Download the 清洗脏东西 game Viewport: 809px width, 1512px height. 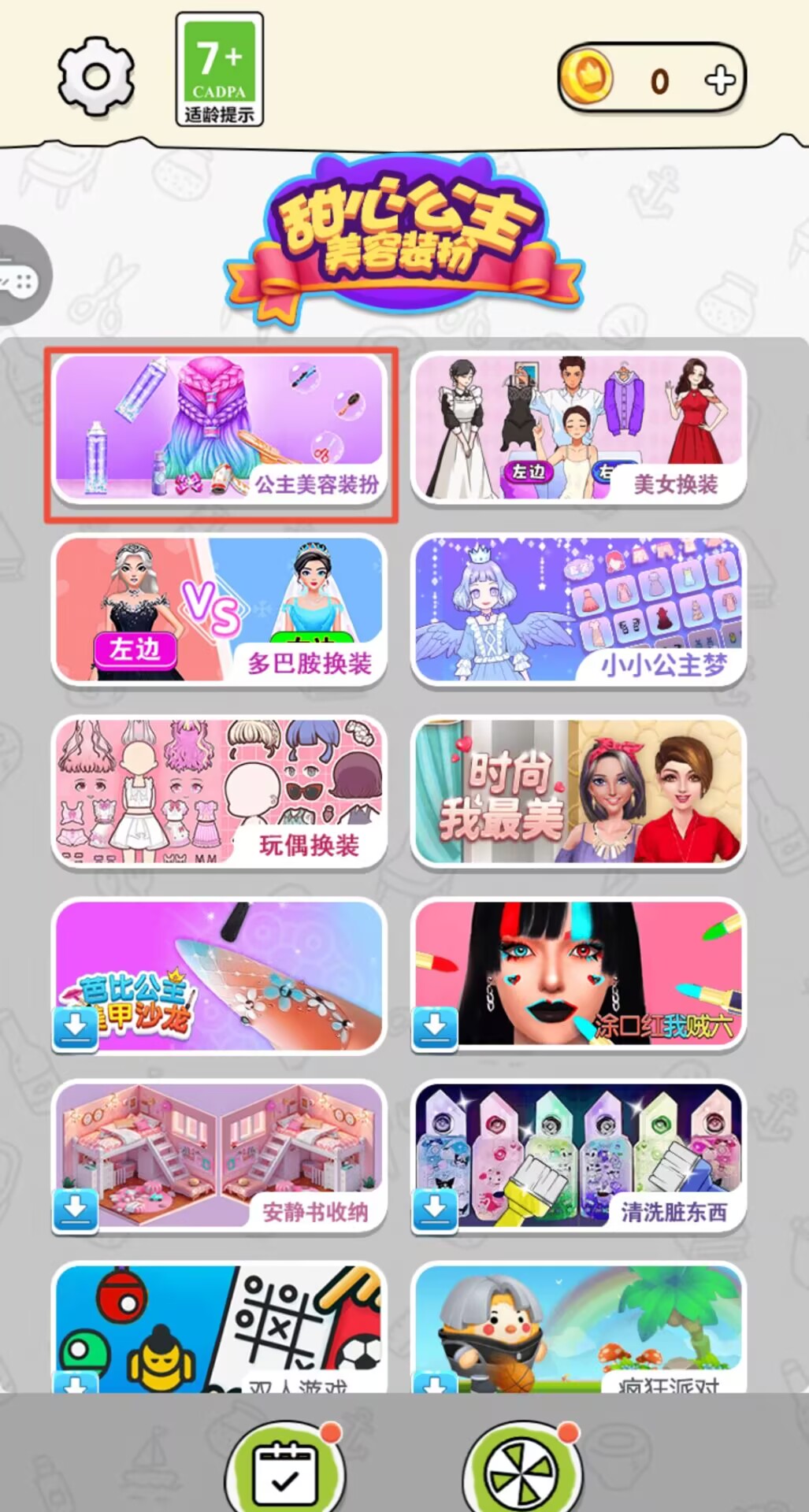(435, 1209)
